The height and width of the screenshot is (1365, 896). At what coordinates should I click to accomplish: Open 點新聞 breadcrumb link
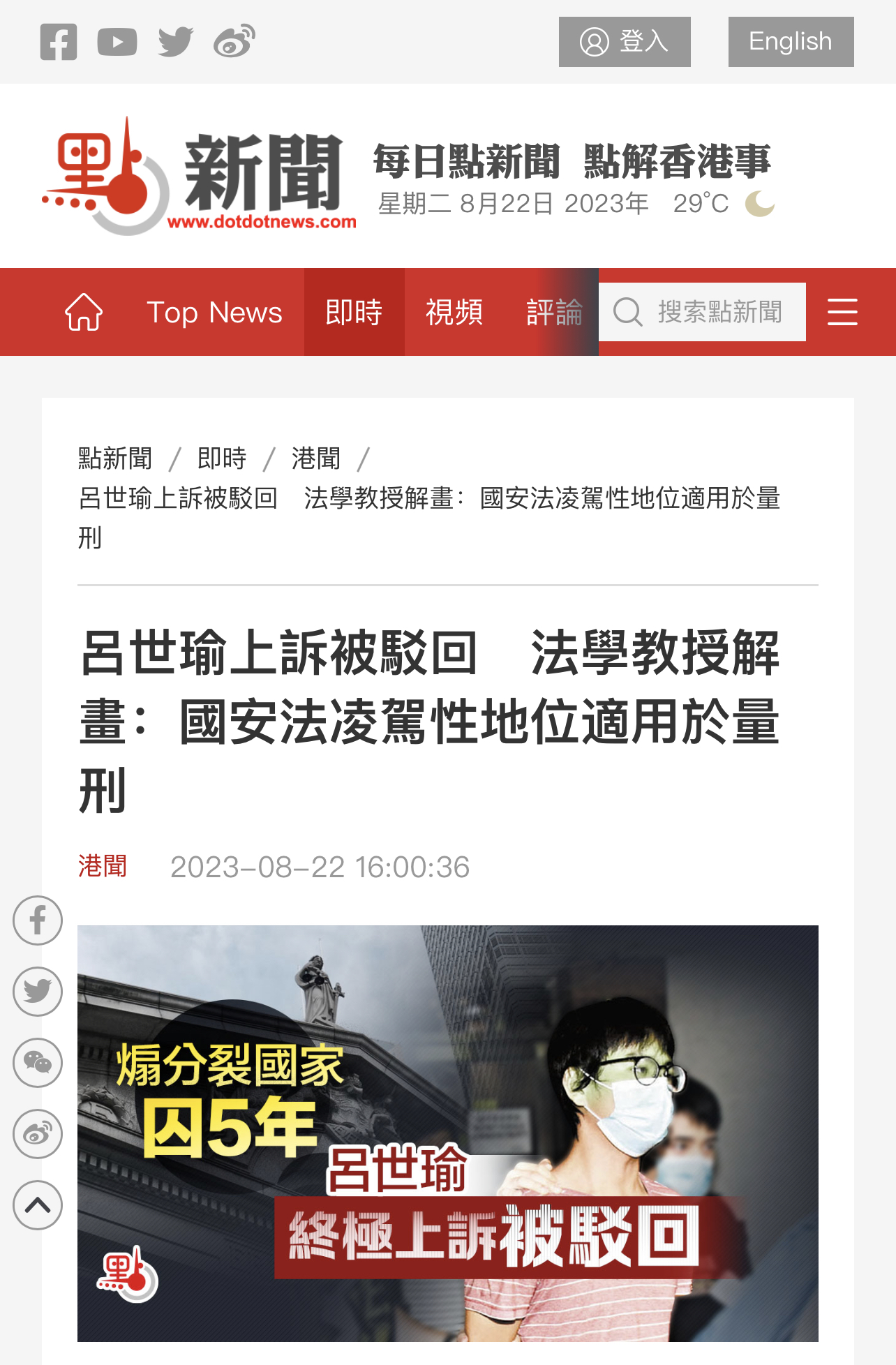click(x=115, y=458)
